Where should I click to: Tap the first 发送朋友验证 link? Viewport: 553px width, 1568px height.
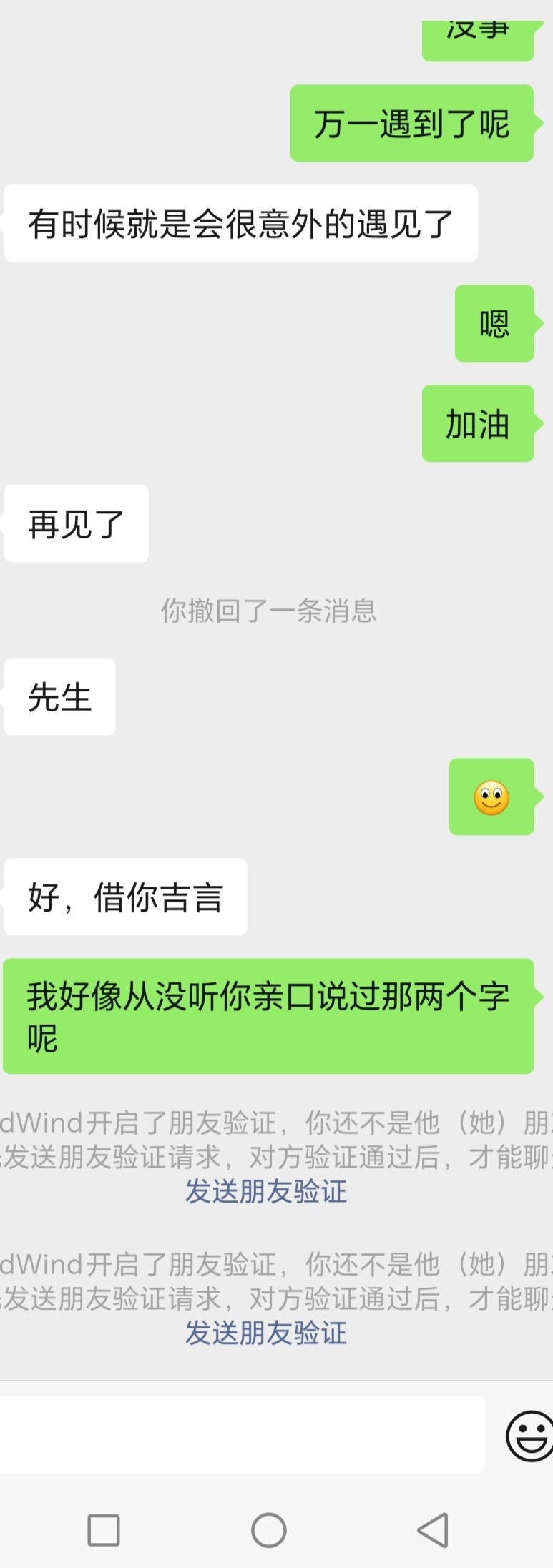[265, 1192]
